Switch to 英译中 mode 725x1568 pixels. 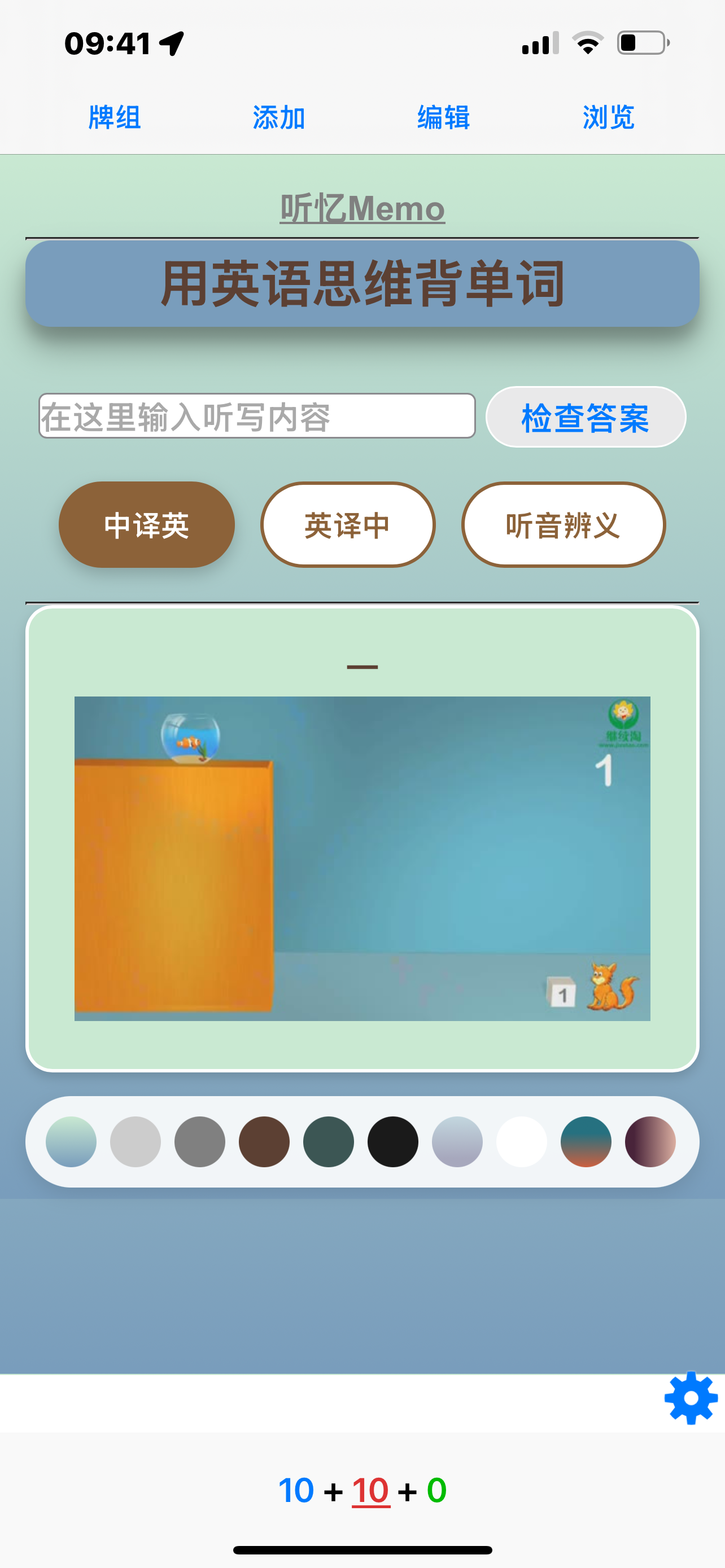(x=348, y=525)
